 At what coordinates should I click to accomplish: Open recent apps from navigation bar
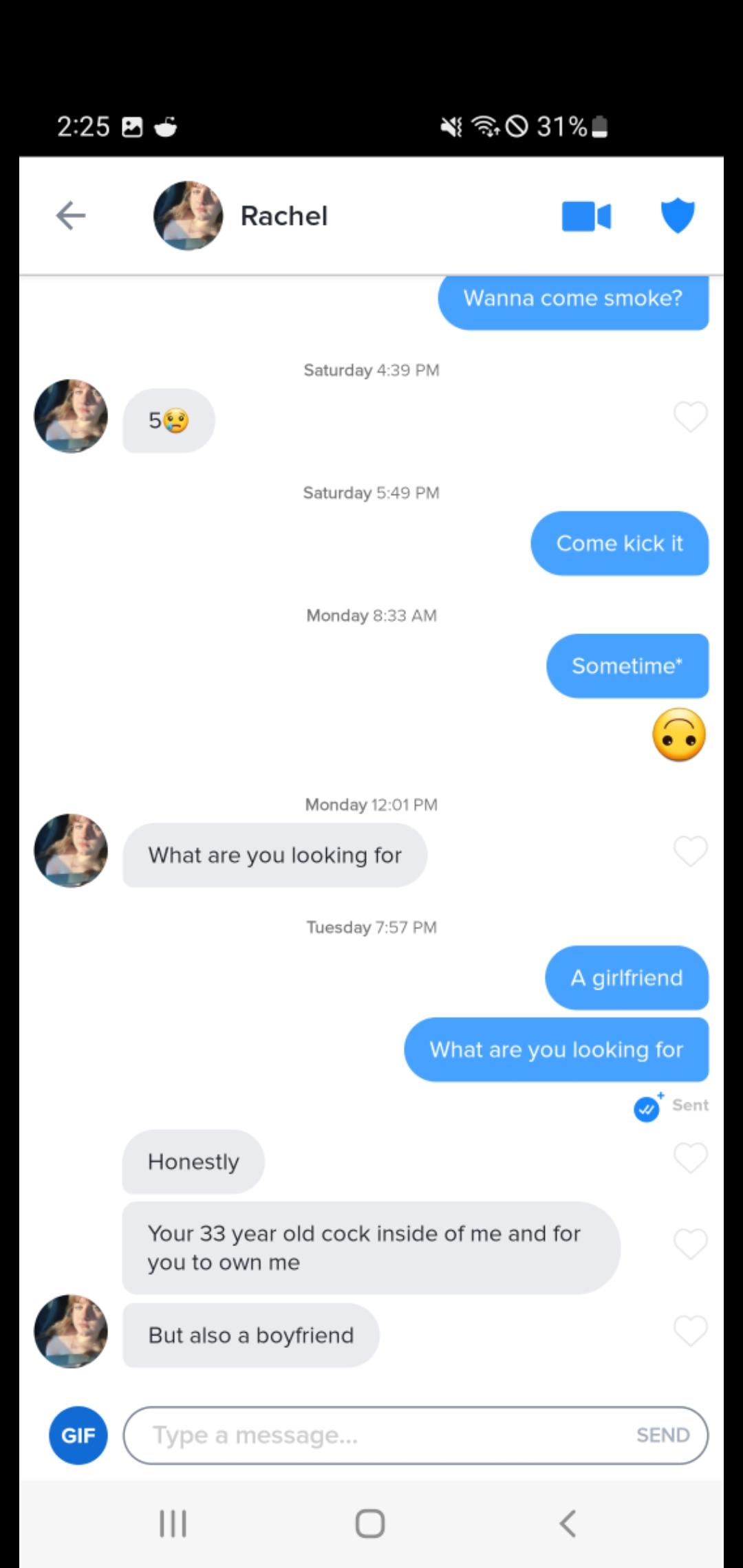click(x=173, y=1523)
